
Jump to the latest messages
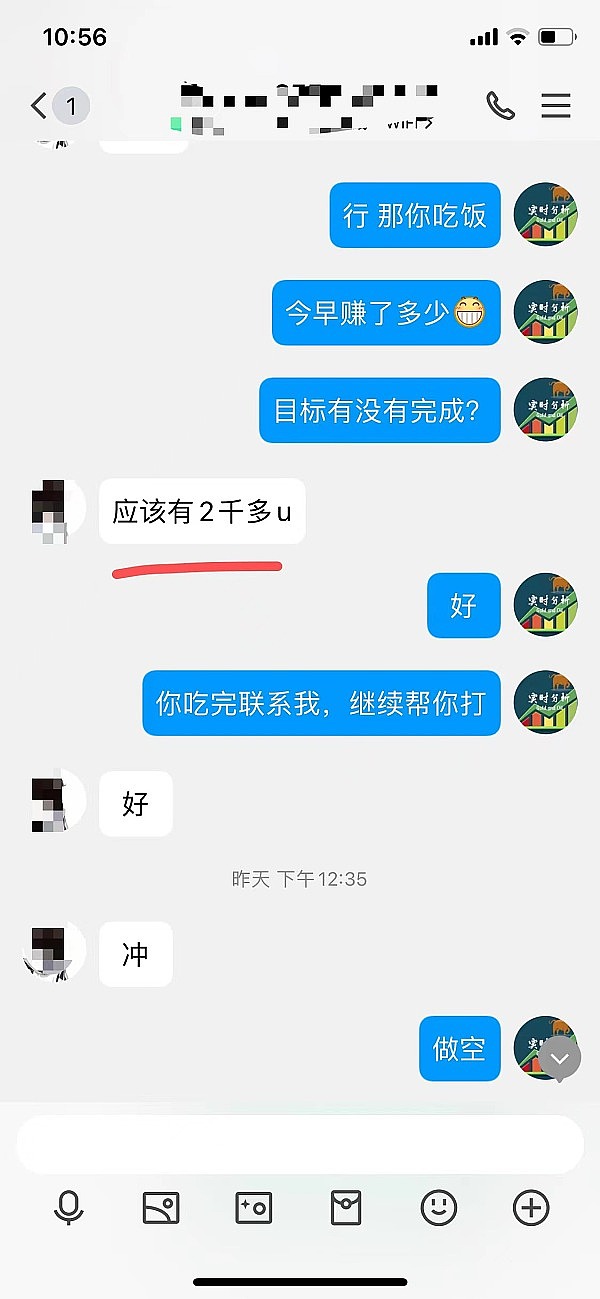click(x=560, y=1058)
